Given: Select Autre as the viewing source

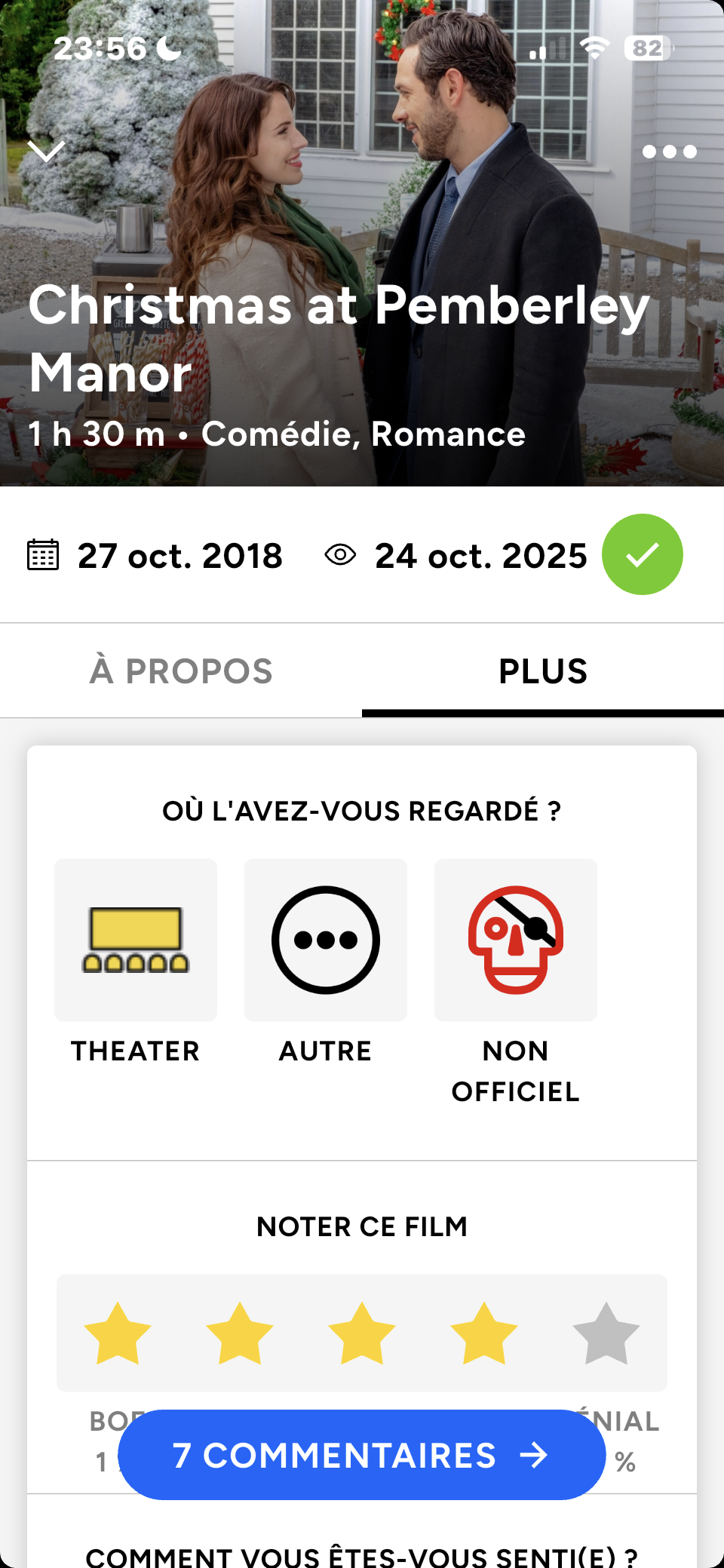Looking at the screenshot, I should click(326, 940).
